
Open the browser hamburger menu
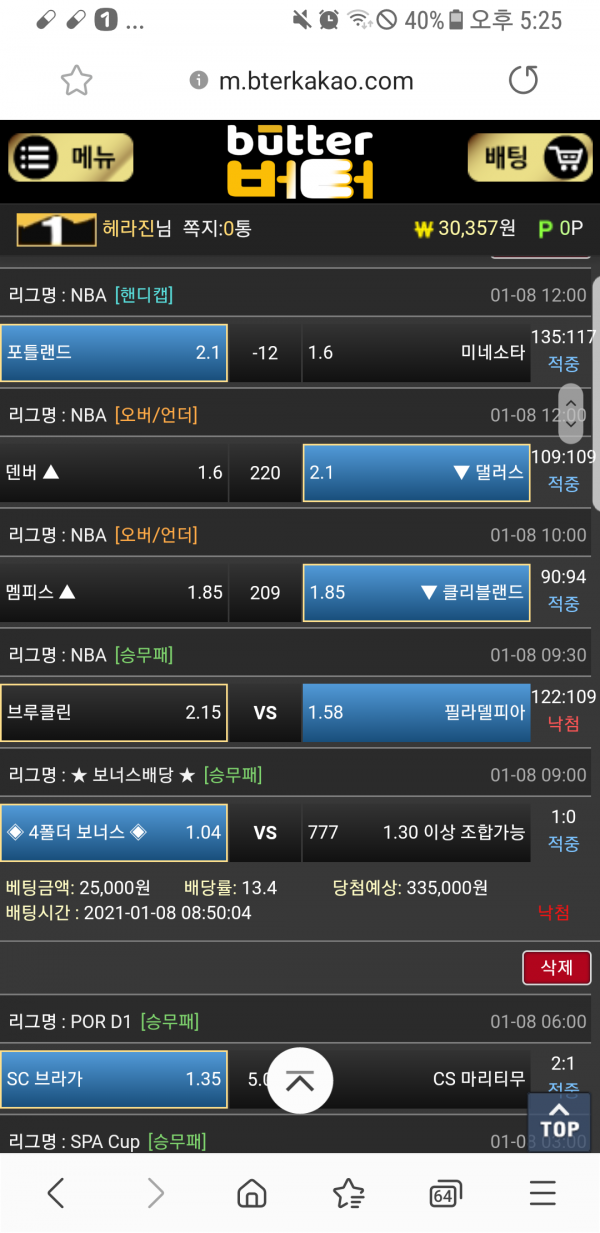542,1192
